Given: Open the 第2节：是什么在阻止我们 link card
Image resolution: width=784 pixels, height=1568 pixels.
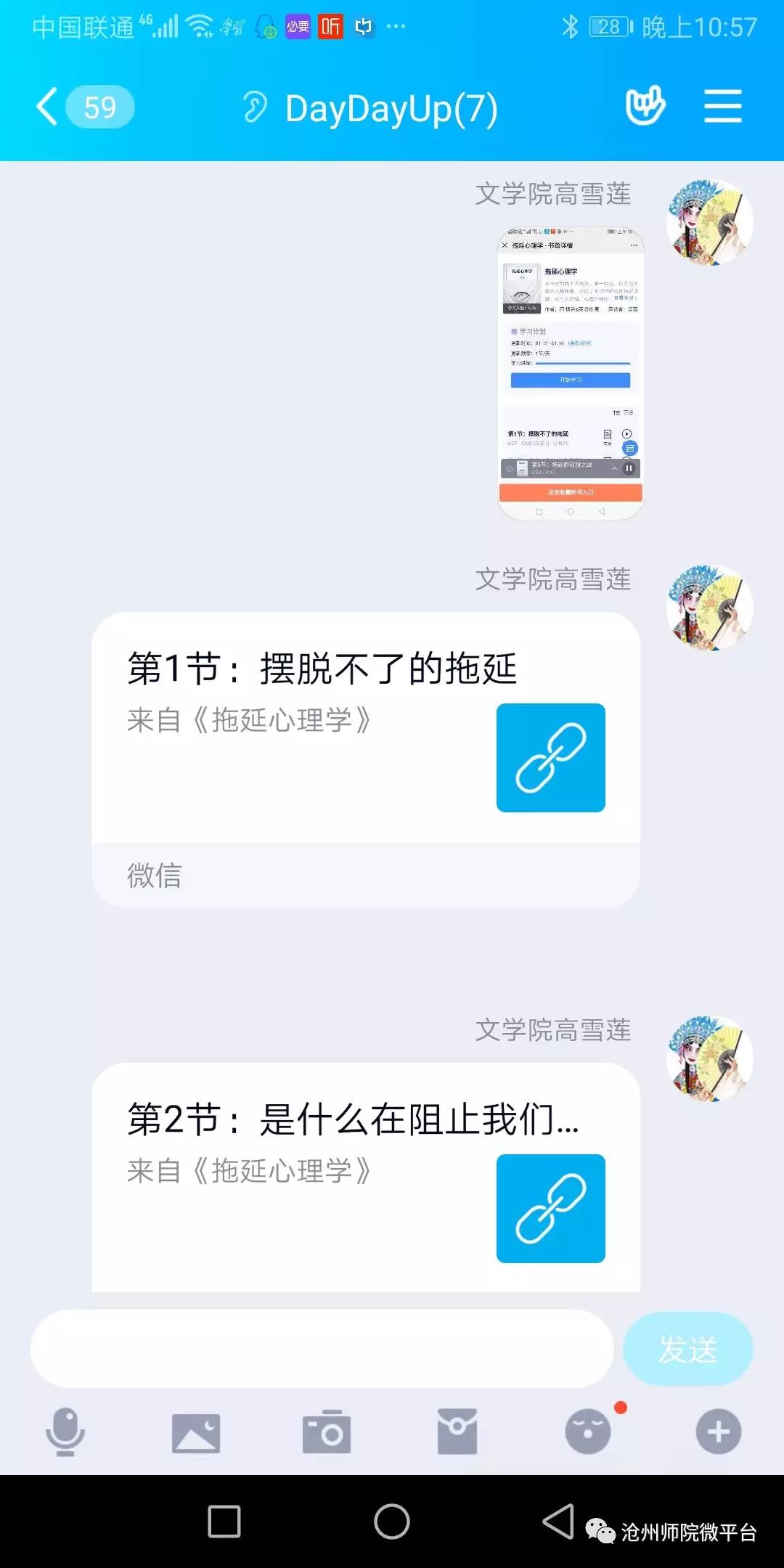Looking at the screenshot, I should point(365,1176).
